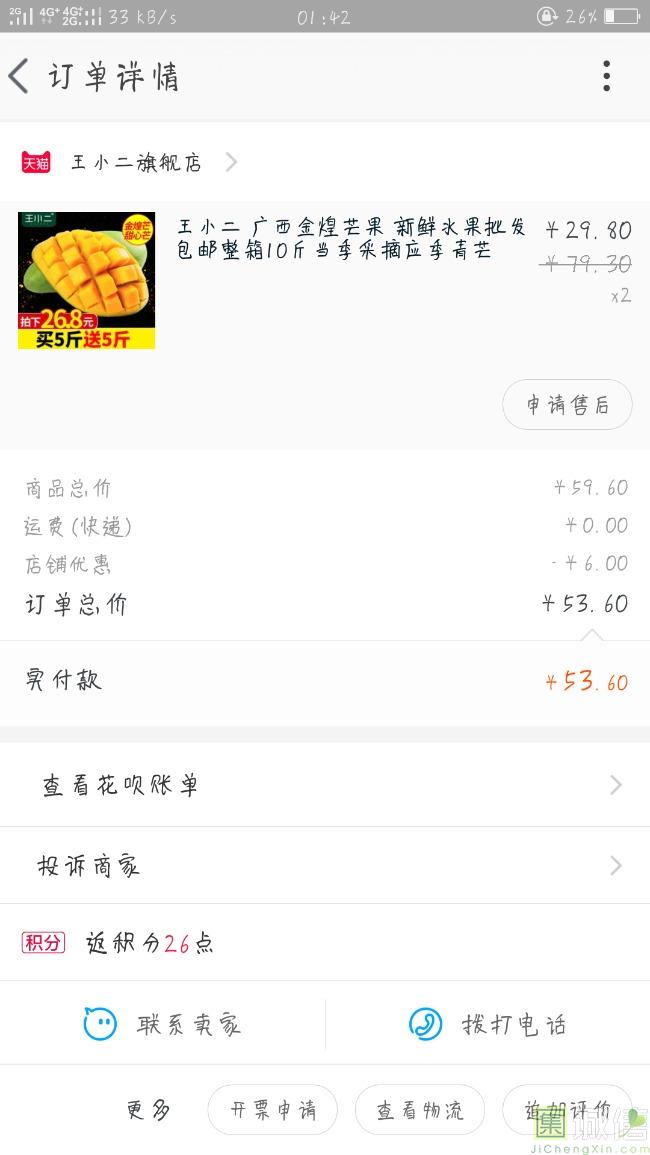650x1155 pixels.
Task: Tap 申请售后 button
Action: (567, 405)
